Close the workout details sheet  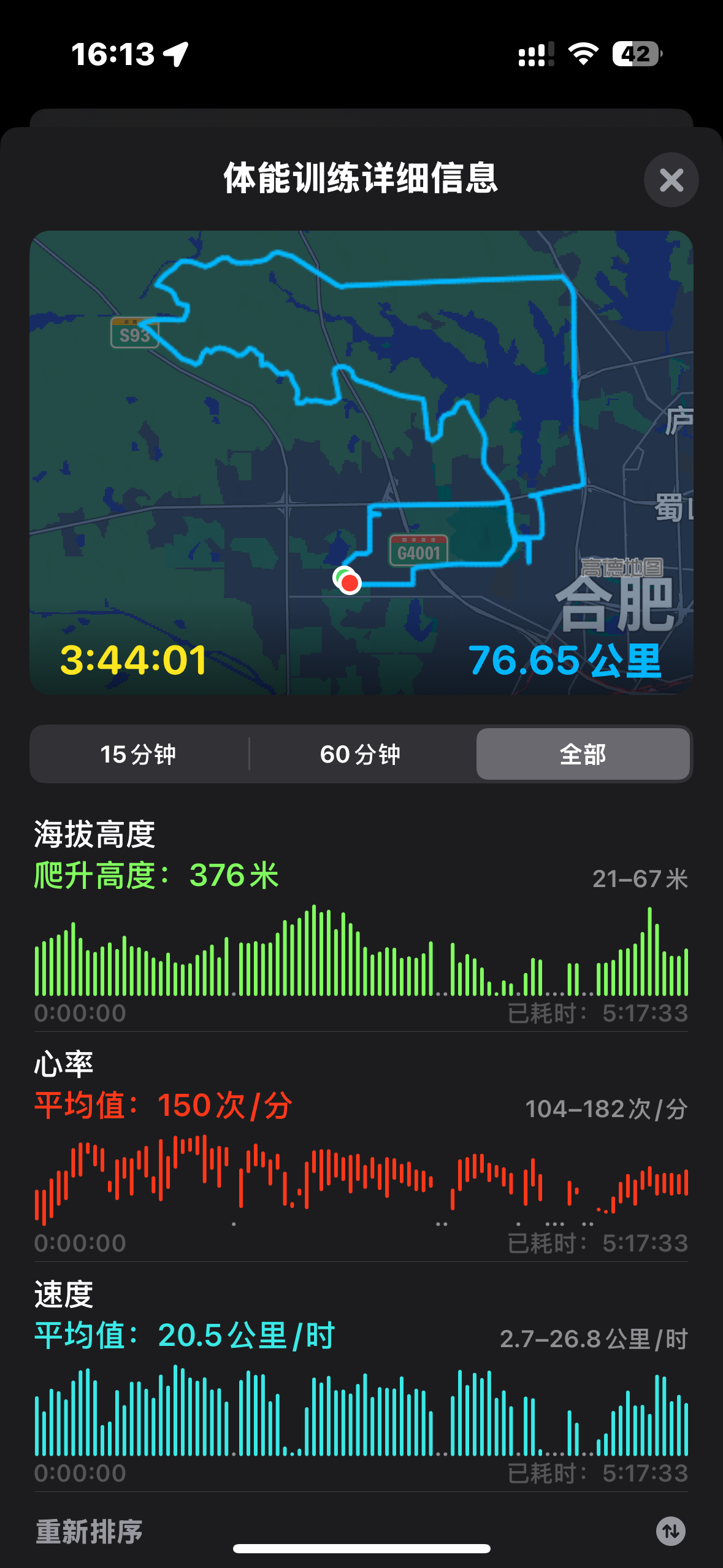click(x=671, y=180)
